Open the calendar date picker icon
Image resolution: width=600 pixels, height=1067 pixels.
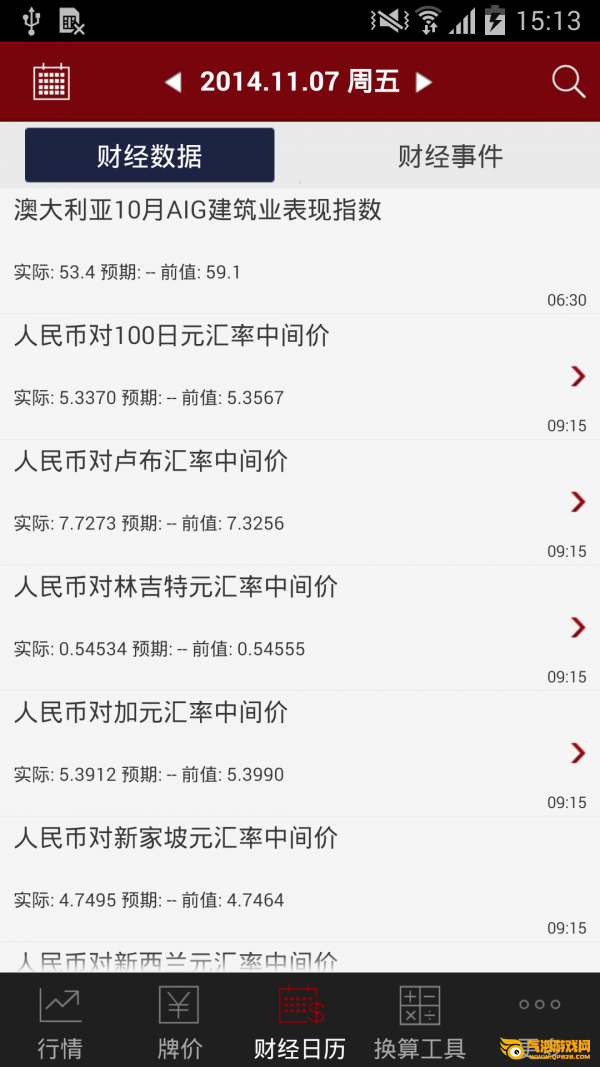(x=51, y=81)
